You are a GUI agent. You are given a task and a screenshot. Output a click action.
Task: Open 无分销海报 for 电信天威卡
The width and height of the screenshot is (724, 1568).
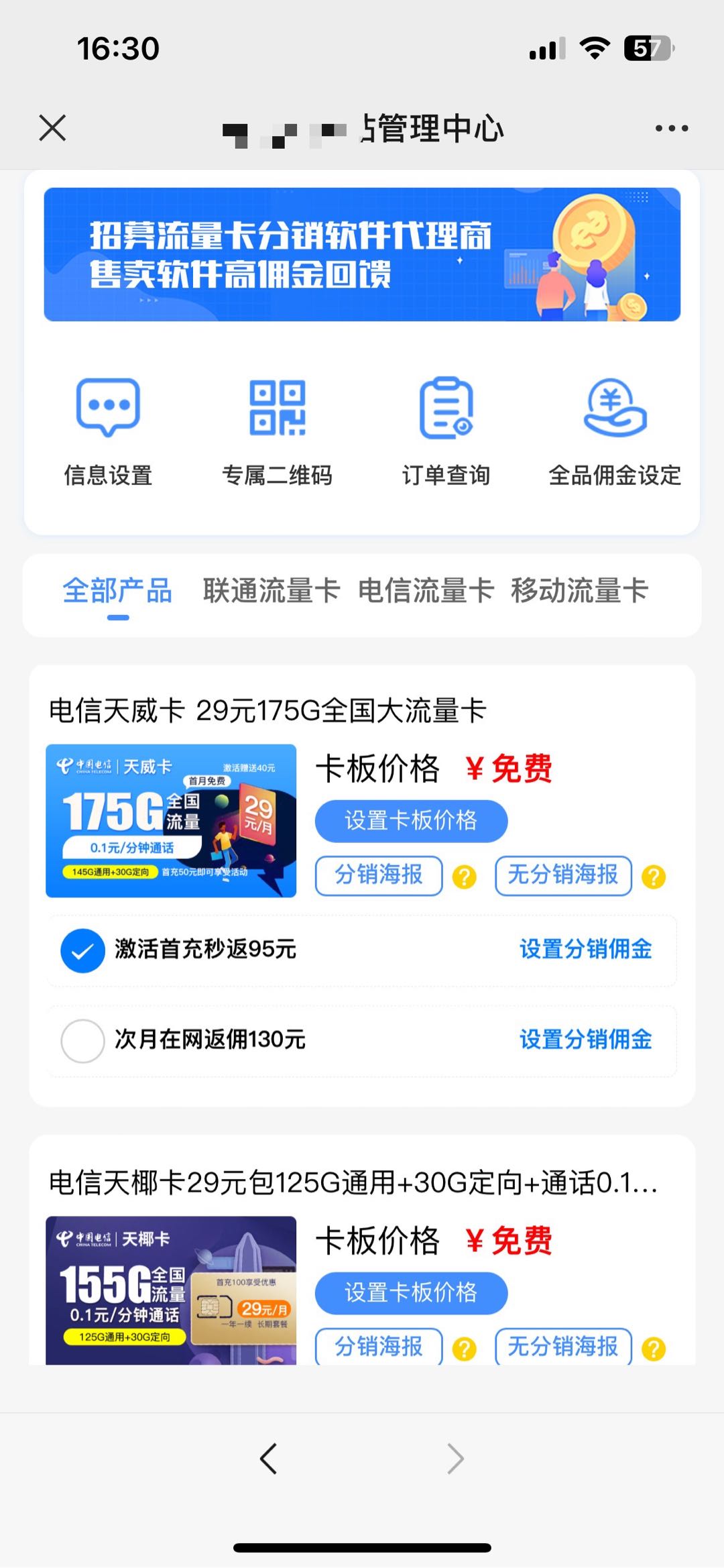tap(563, 875)
